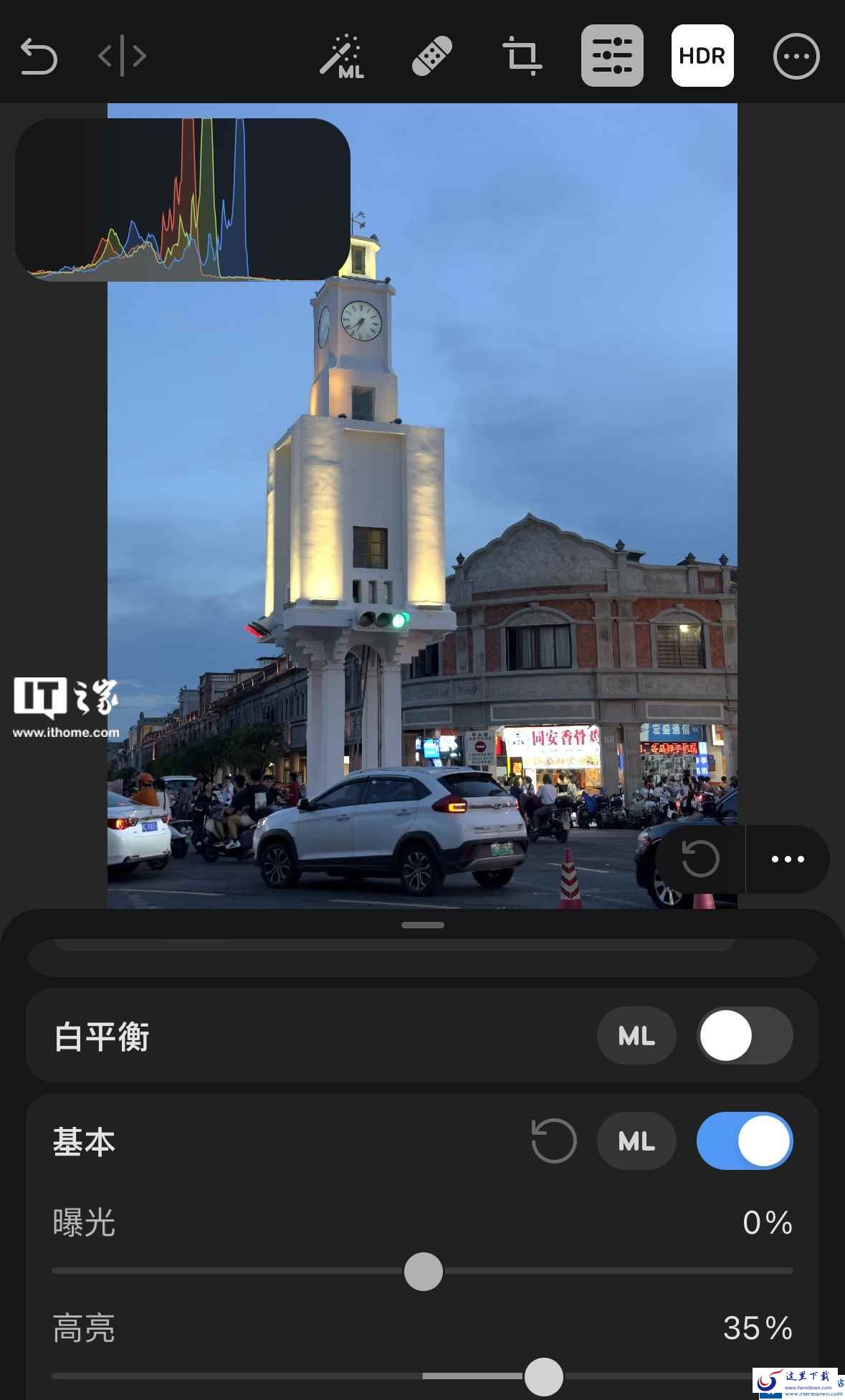Tap the undo arrow in the top toolbar

tap(39, 57)
